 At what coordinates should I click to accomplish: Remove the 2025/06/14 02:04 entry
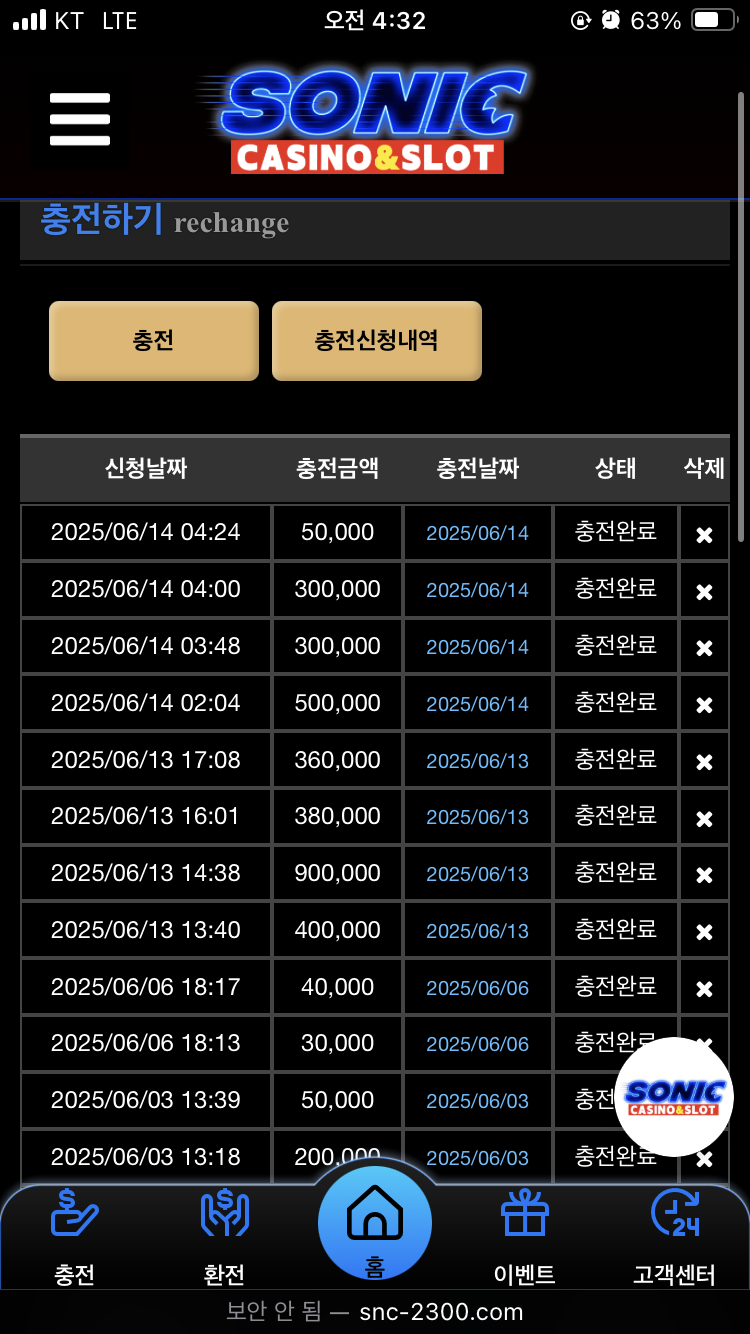tap(704, 704)
